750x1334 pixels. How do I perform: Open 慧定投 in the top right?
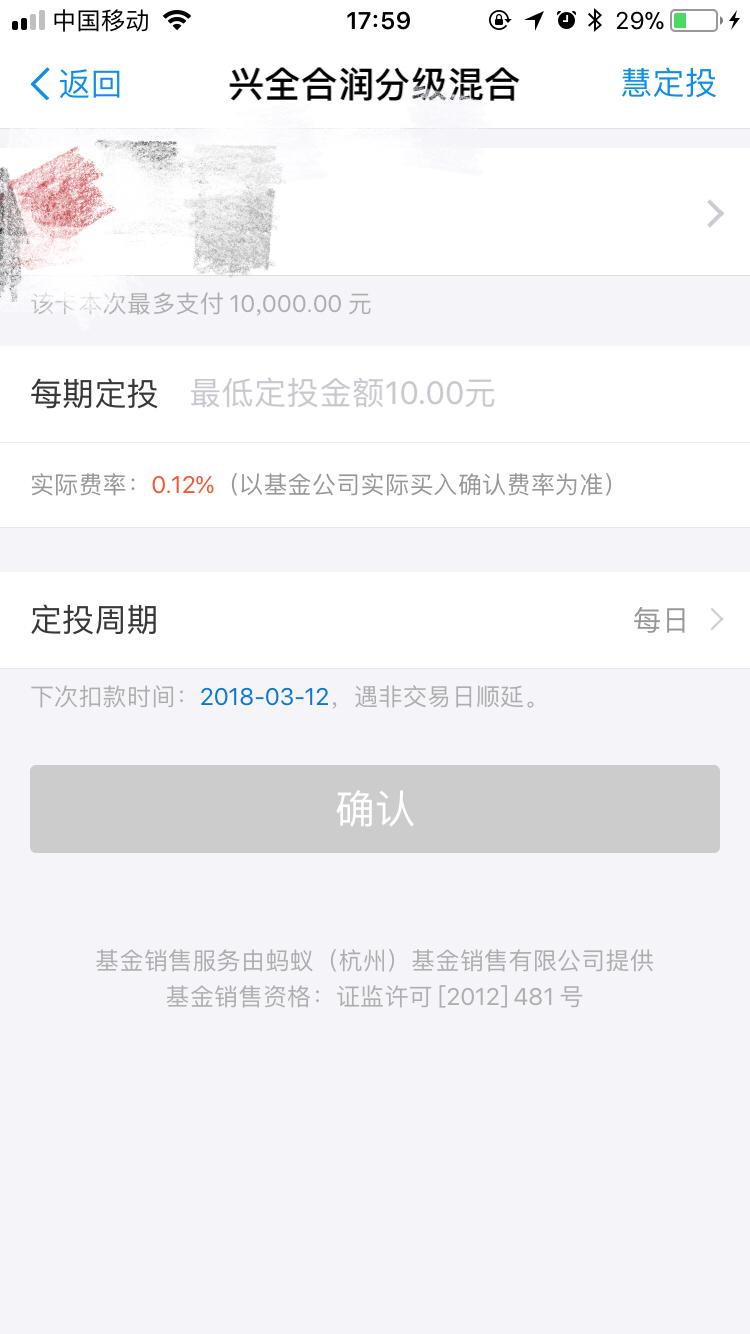[668, 84]
